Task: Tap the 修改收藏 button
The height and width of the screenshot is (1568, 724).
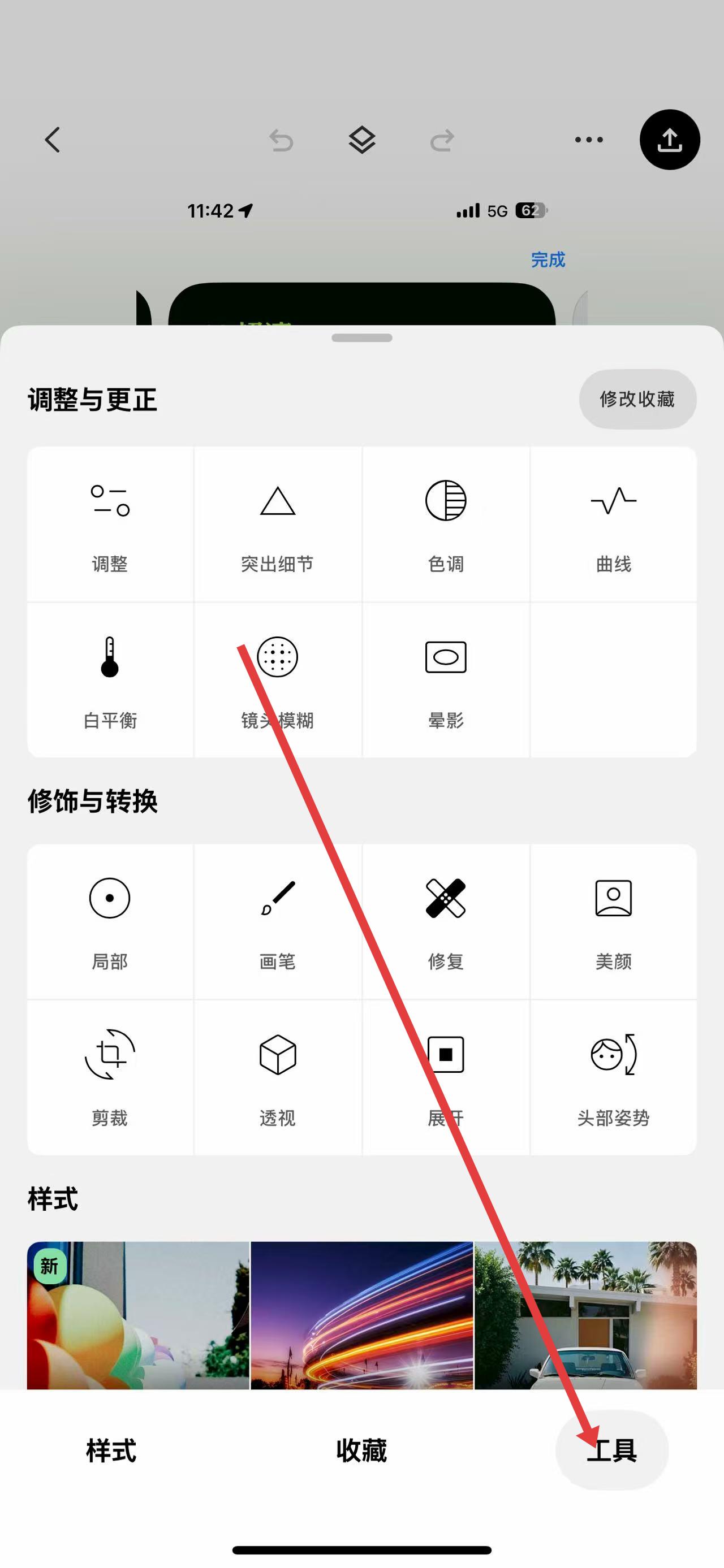Action: coord(637,399)
